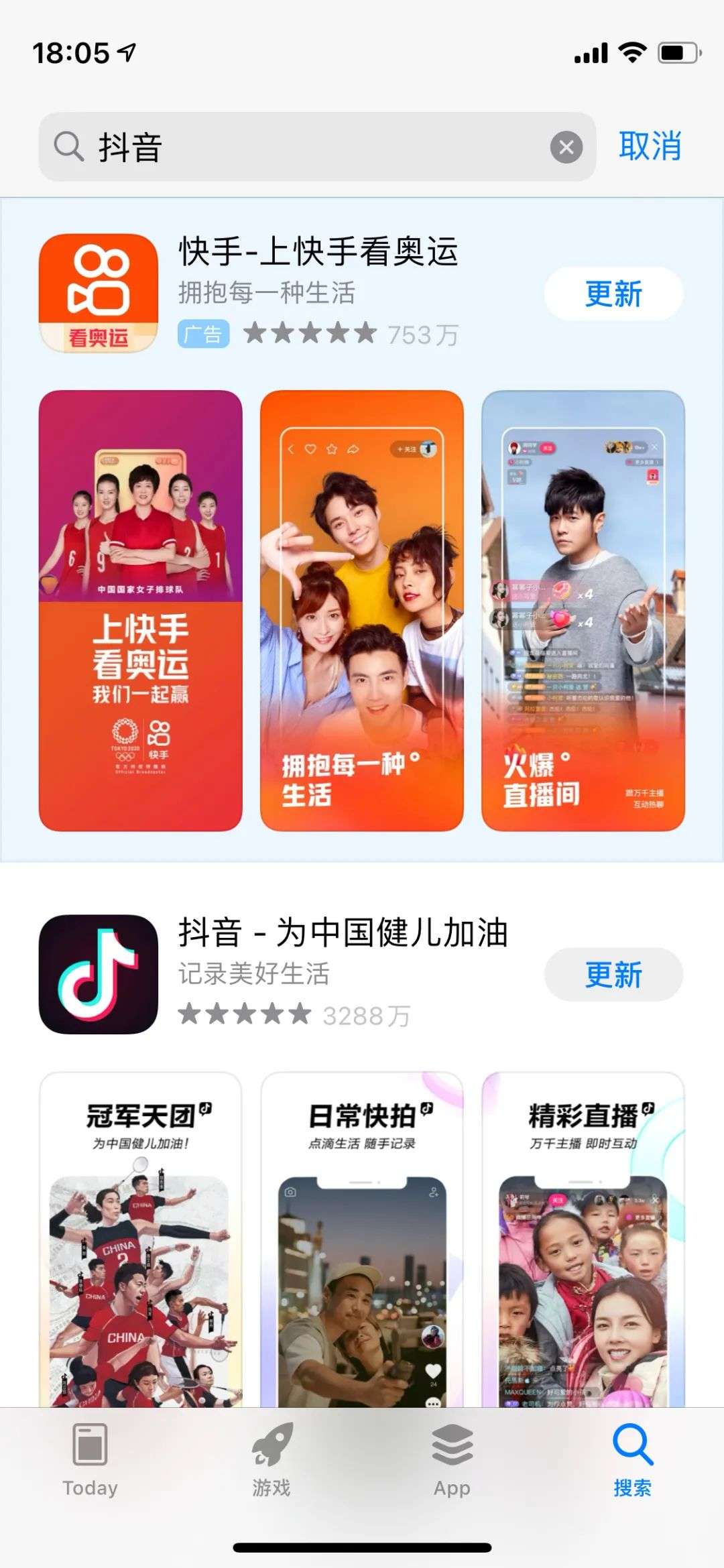
Task: Open 日常快拍 preview screenshot
Action: [362, 1240]
